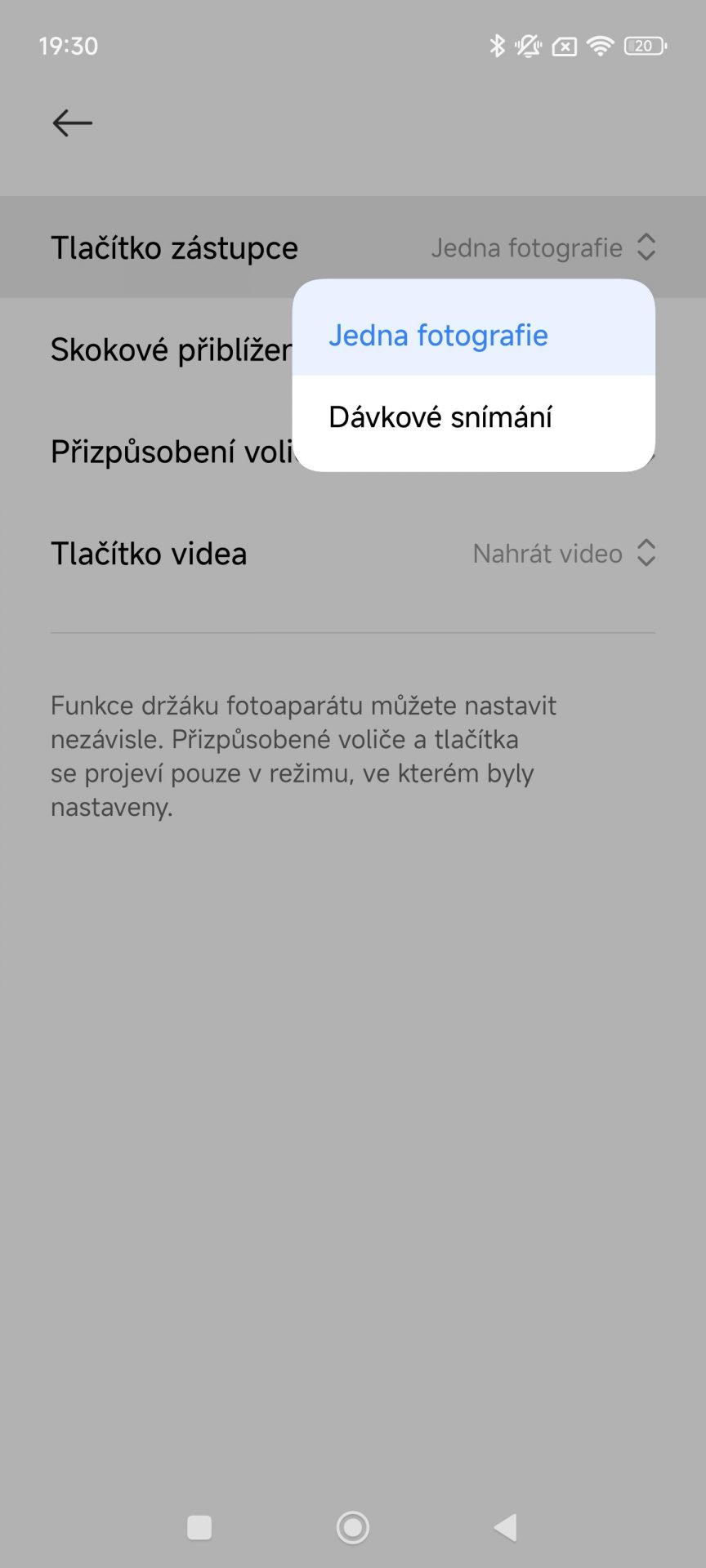Go back using the top arrow

tap(72, 123)
